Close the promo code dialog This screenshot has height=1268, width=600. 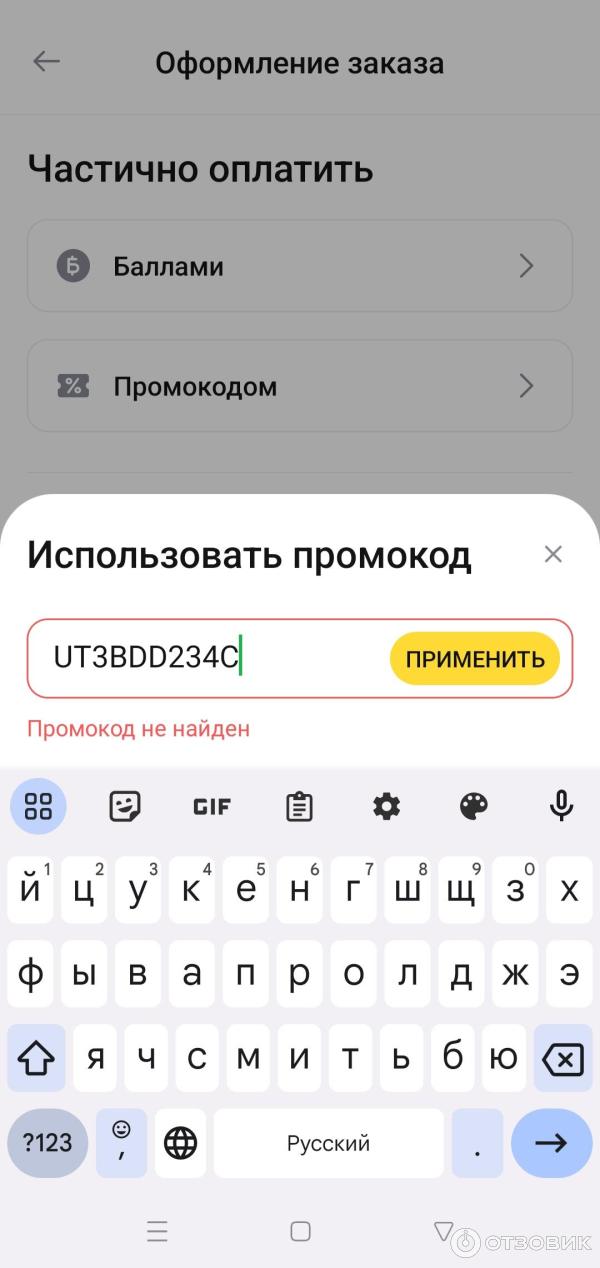553,554
